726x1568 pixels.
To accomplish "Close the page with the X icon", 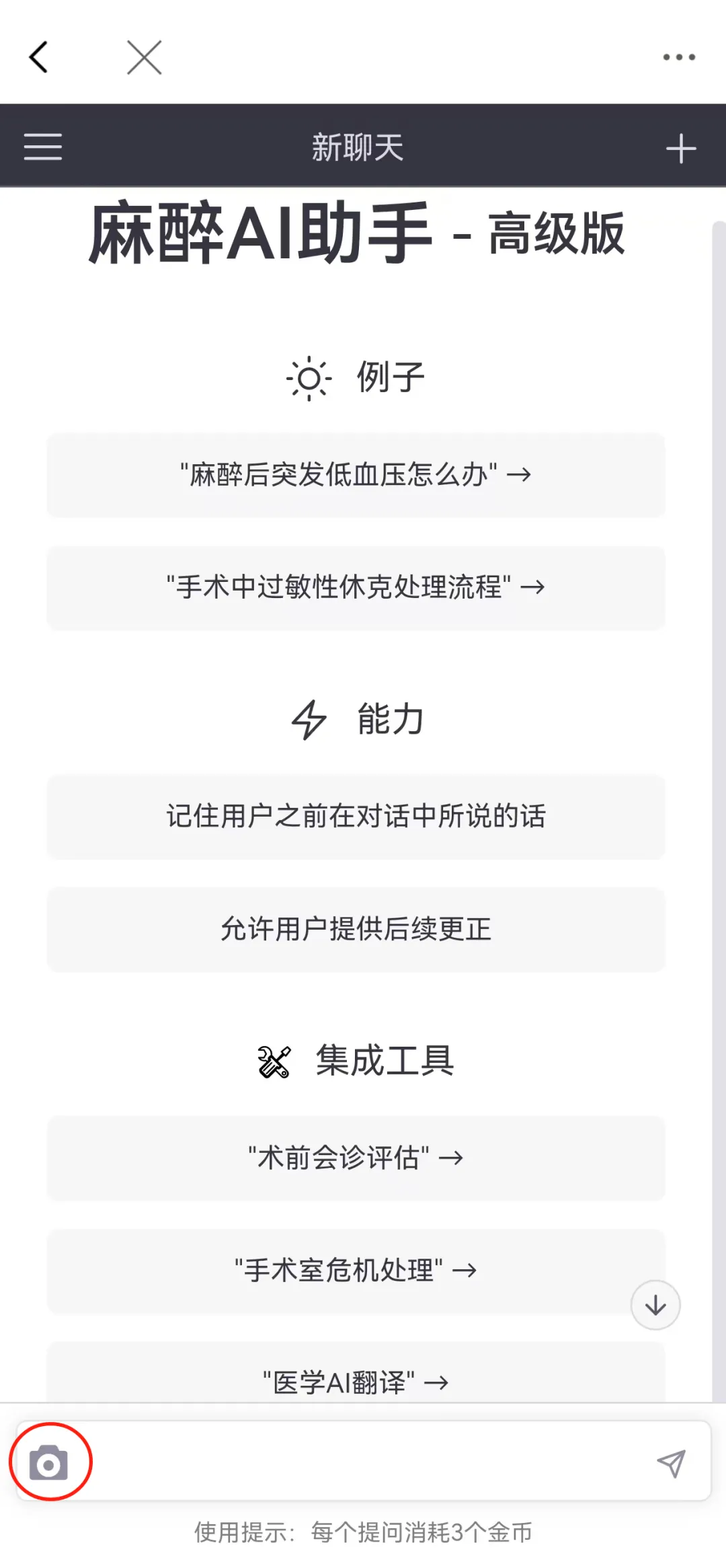I will click(145, 57).
